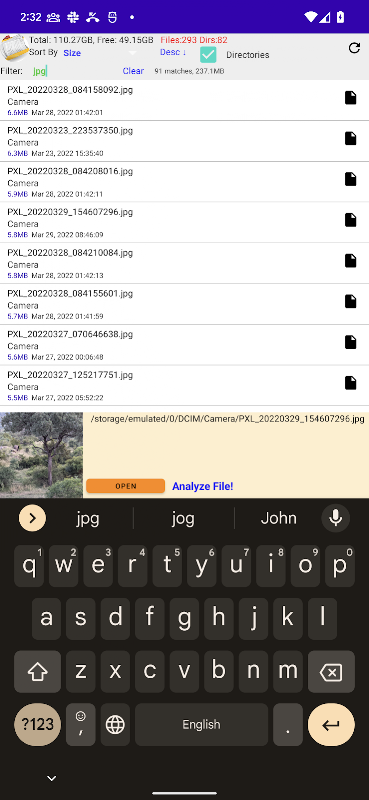Open the Sort By Size dropdown

pos(100,53)
